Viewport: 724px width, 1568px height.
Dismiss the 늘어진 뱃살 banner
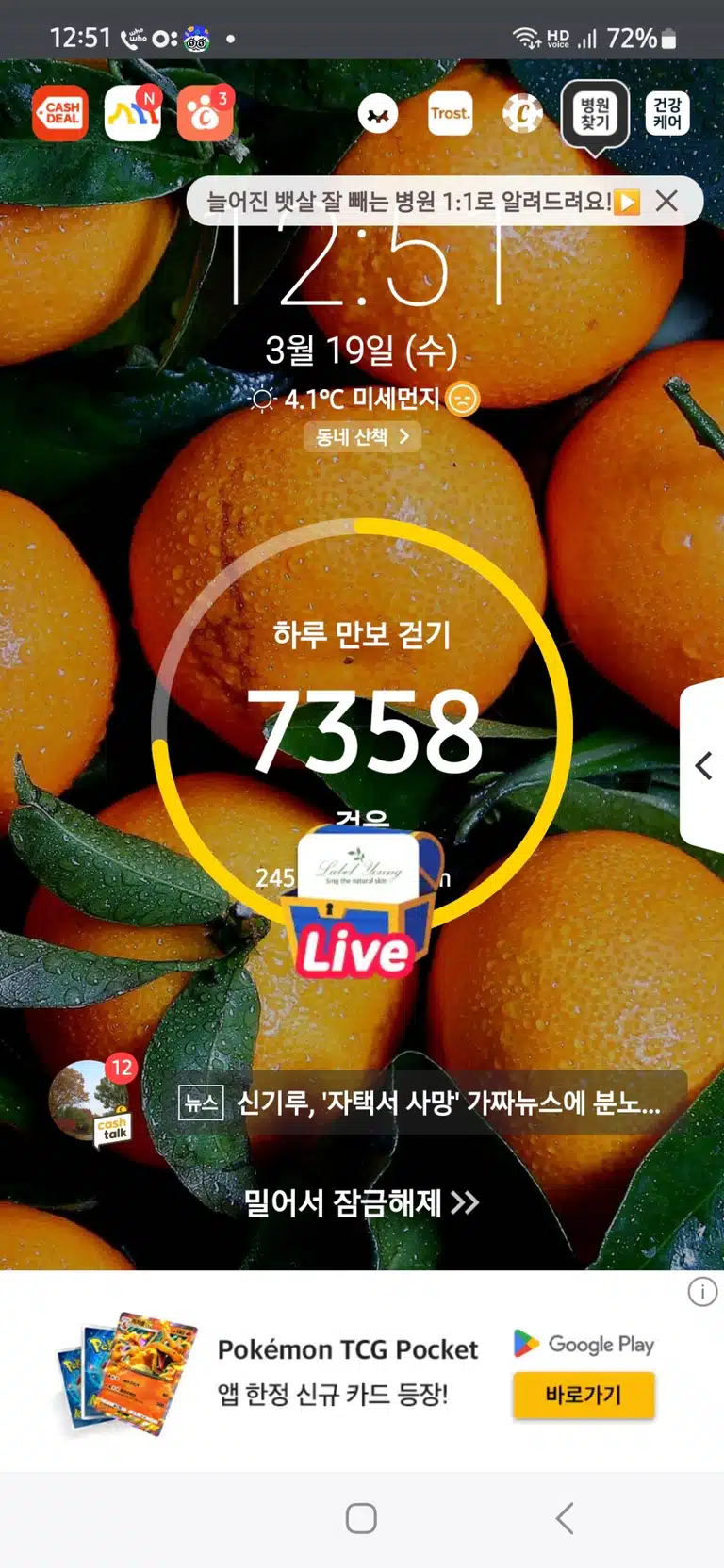coord(666,201)
